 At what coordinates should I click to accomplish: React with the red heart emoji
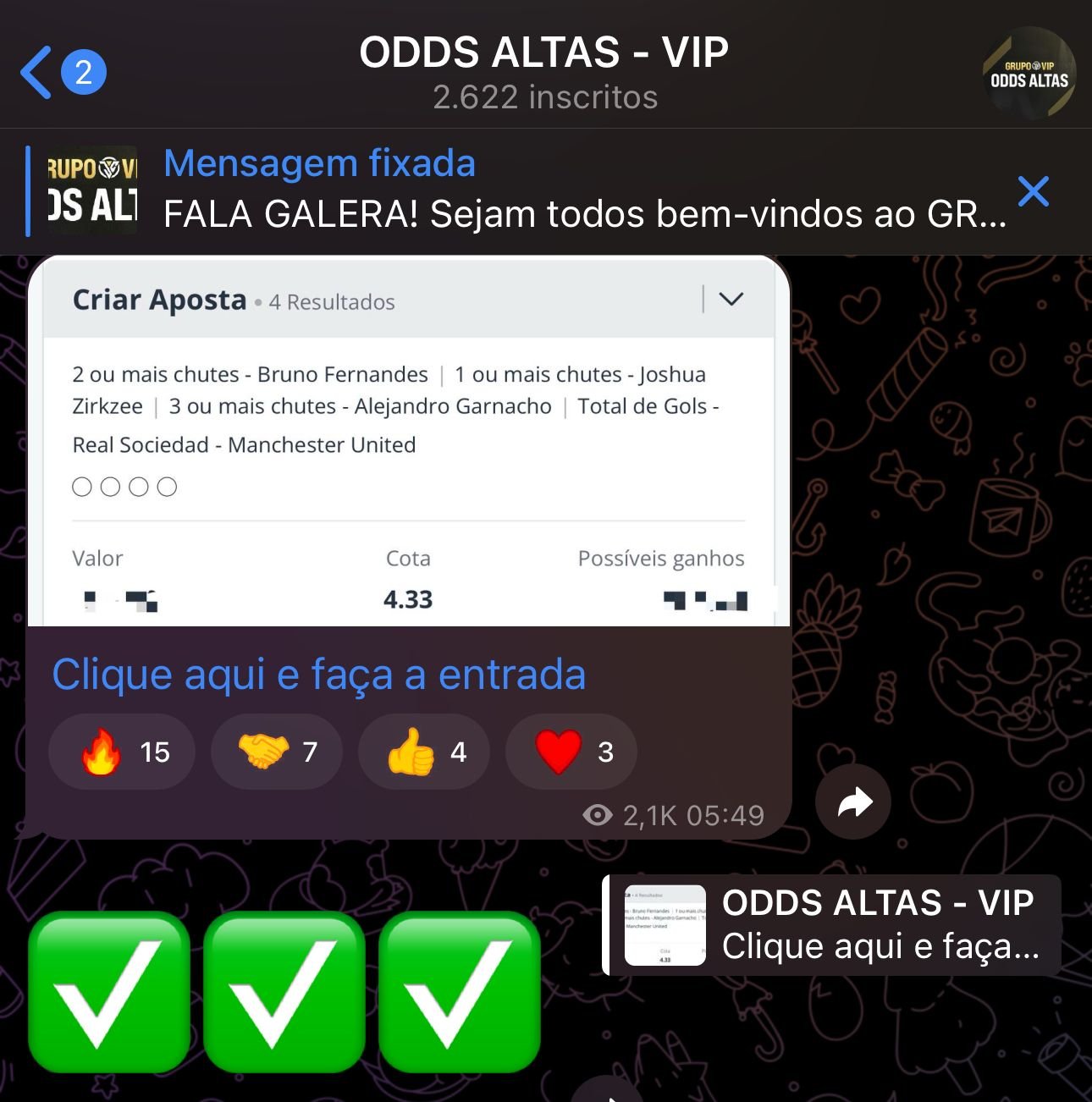(x=571, y=752)
